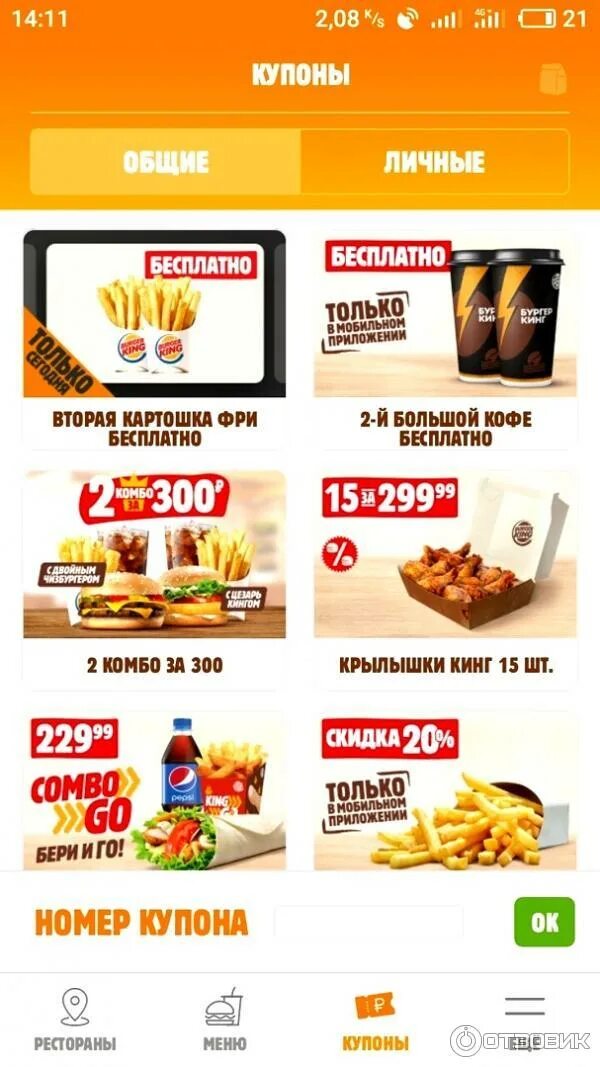The image size is (600, 1067).
Task: Open the 2 комбо за 300 coupon
Action: click(x=154, y=578)
